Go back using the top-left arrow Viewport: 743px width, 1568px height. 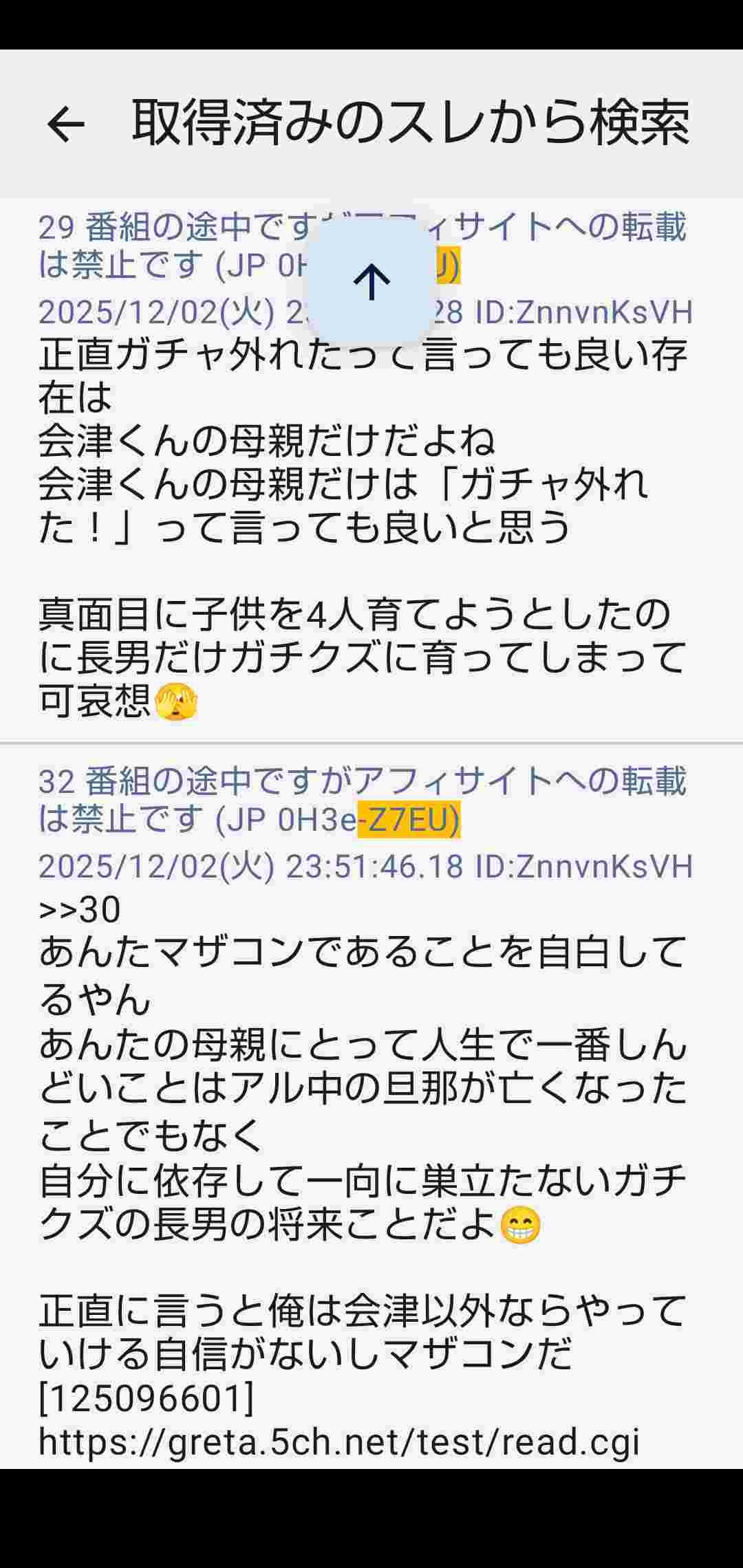click(x=65, y=124)
